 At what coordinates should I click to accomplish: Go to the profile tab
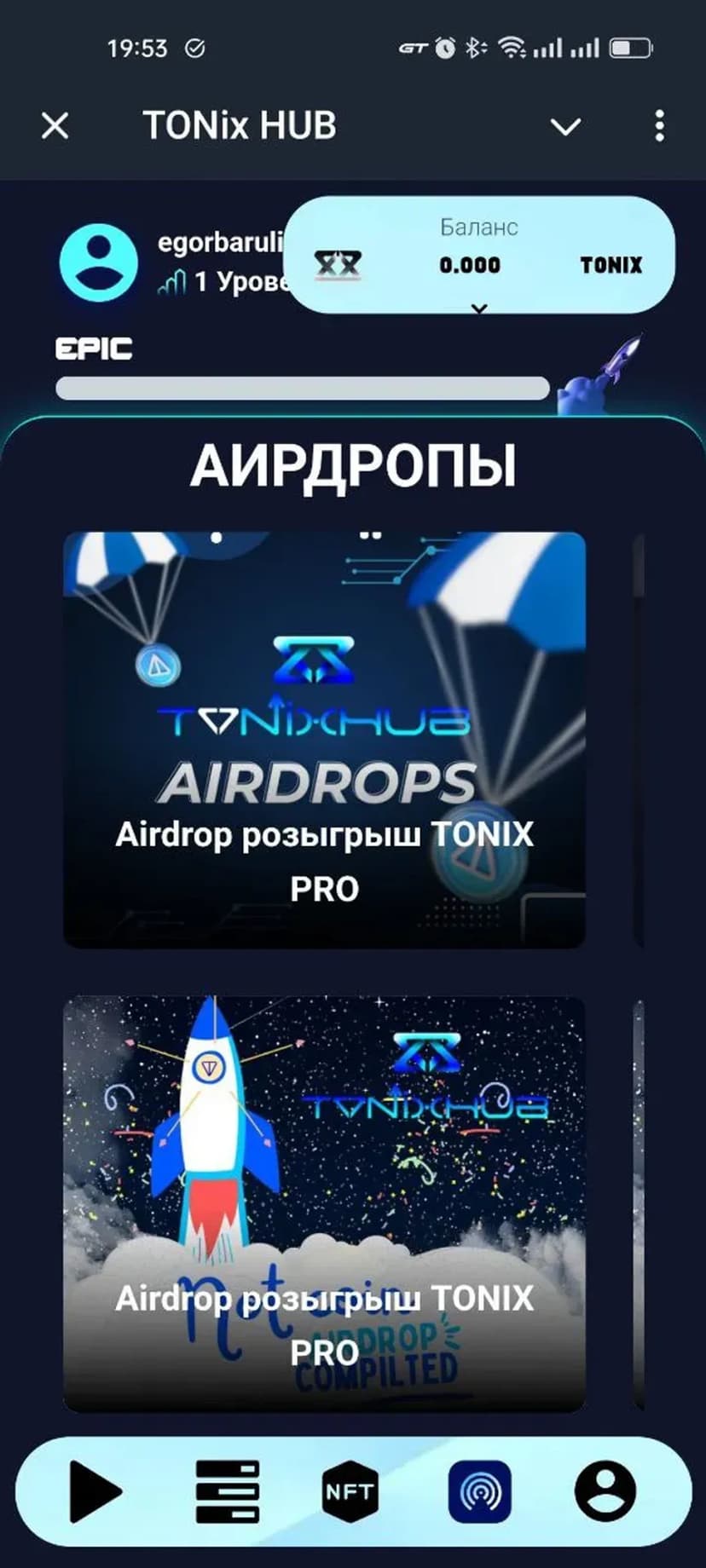point(605,1491)
